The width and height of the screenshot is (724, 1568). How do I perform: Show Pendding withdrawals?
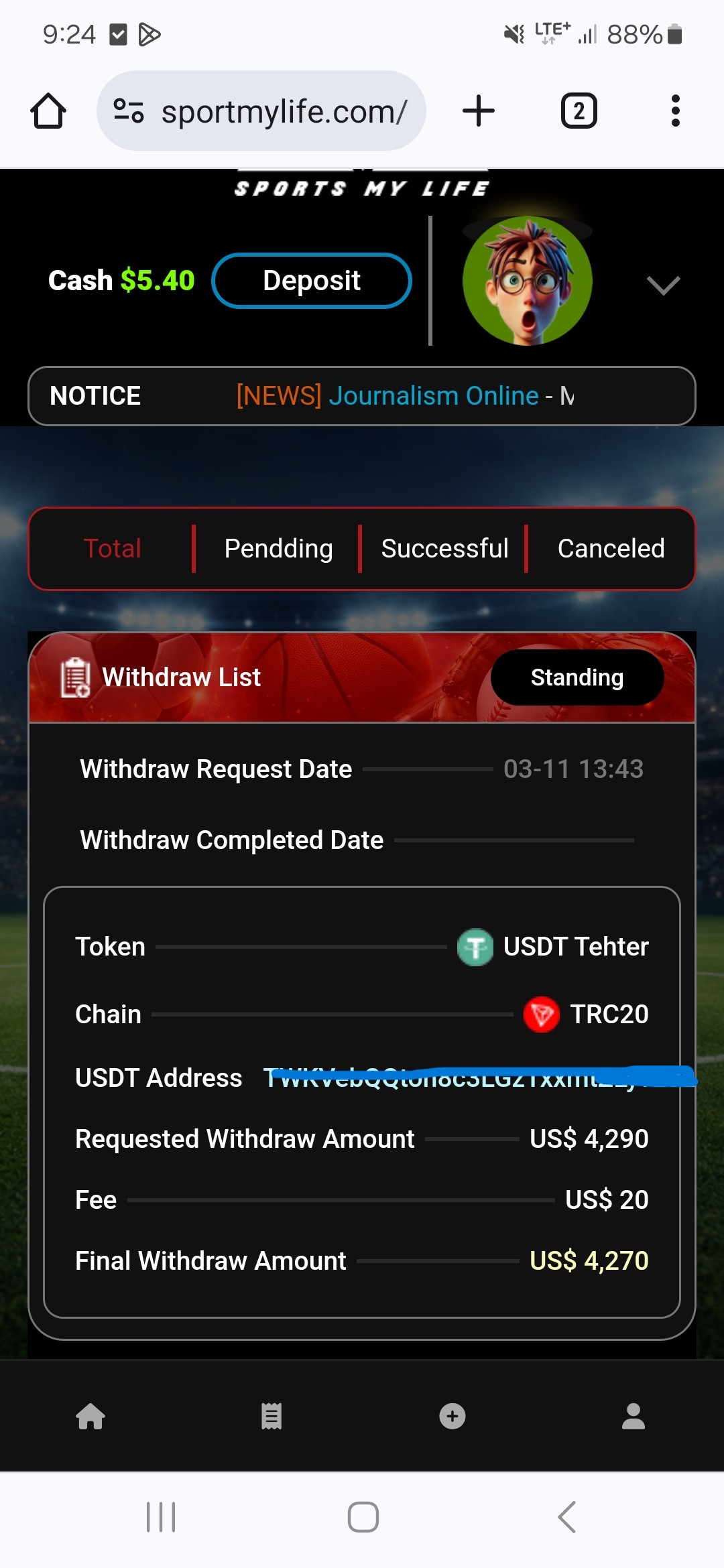[x=278, y=549]
